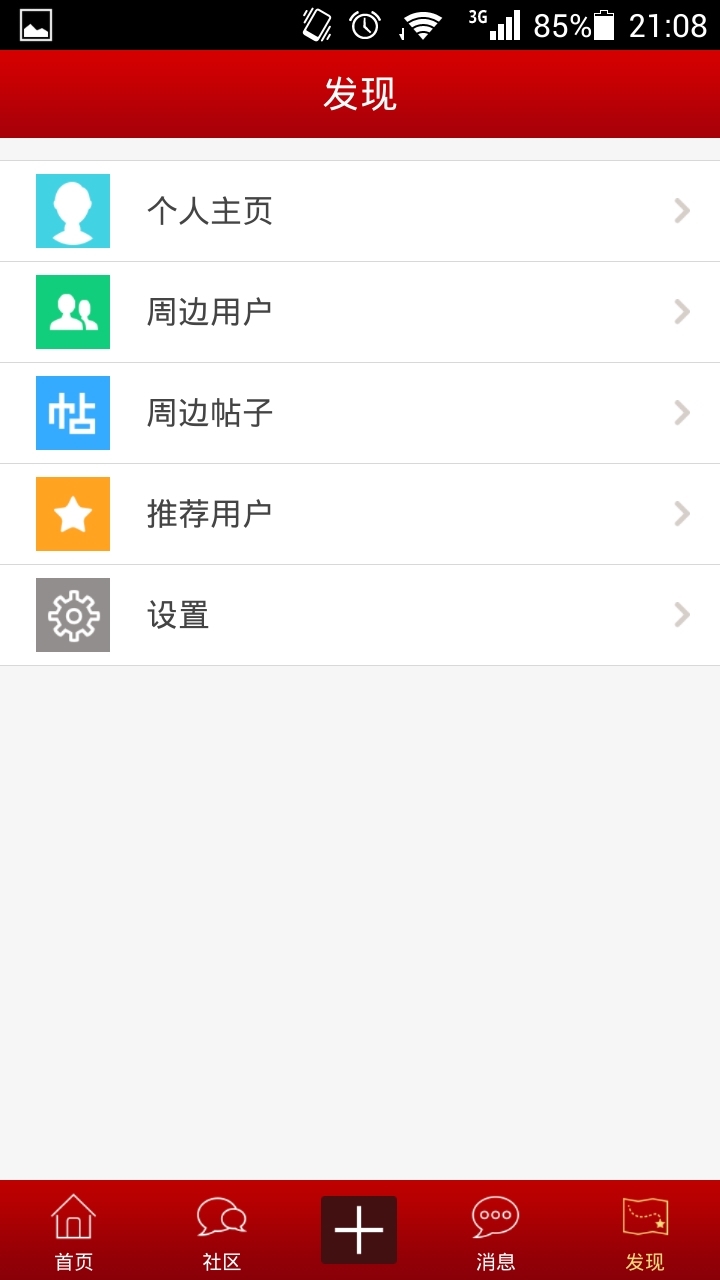This screenshot has width=720, height=1280.
Task: Open 设置 settings
Action: tap(360, 615)
